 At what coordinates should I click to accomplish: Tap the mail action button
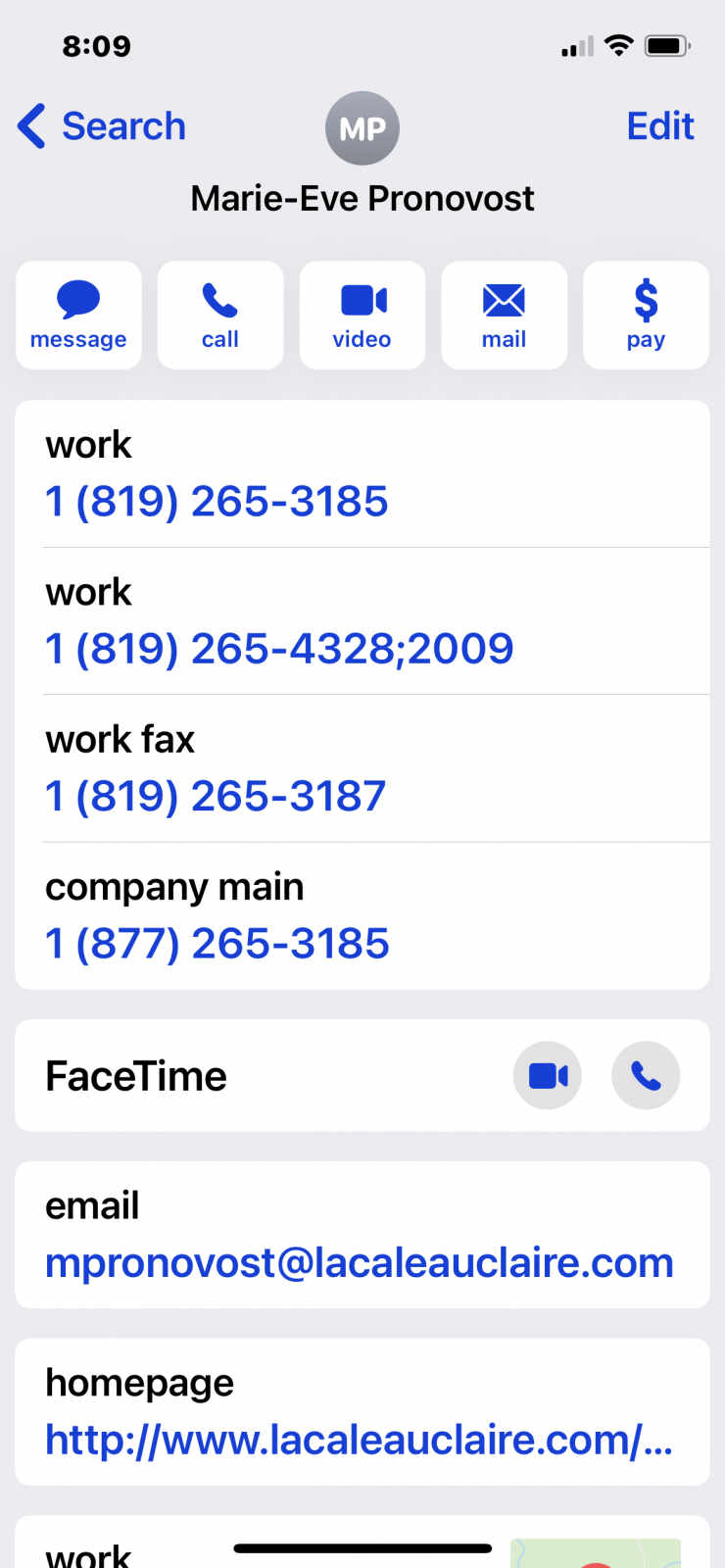click(505, 316)
